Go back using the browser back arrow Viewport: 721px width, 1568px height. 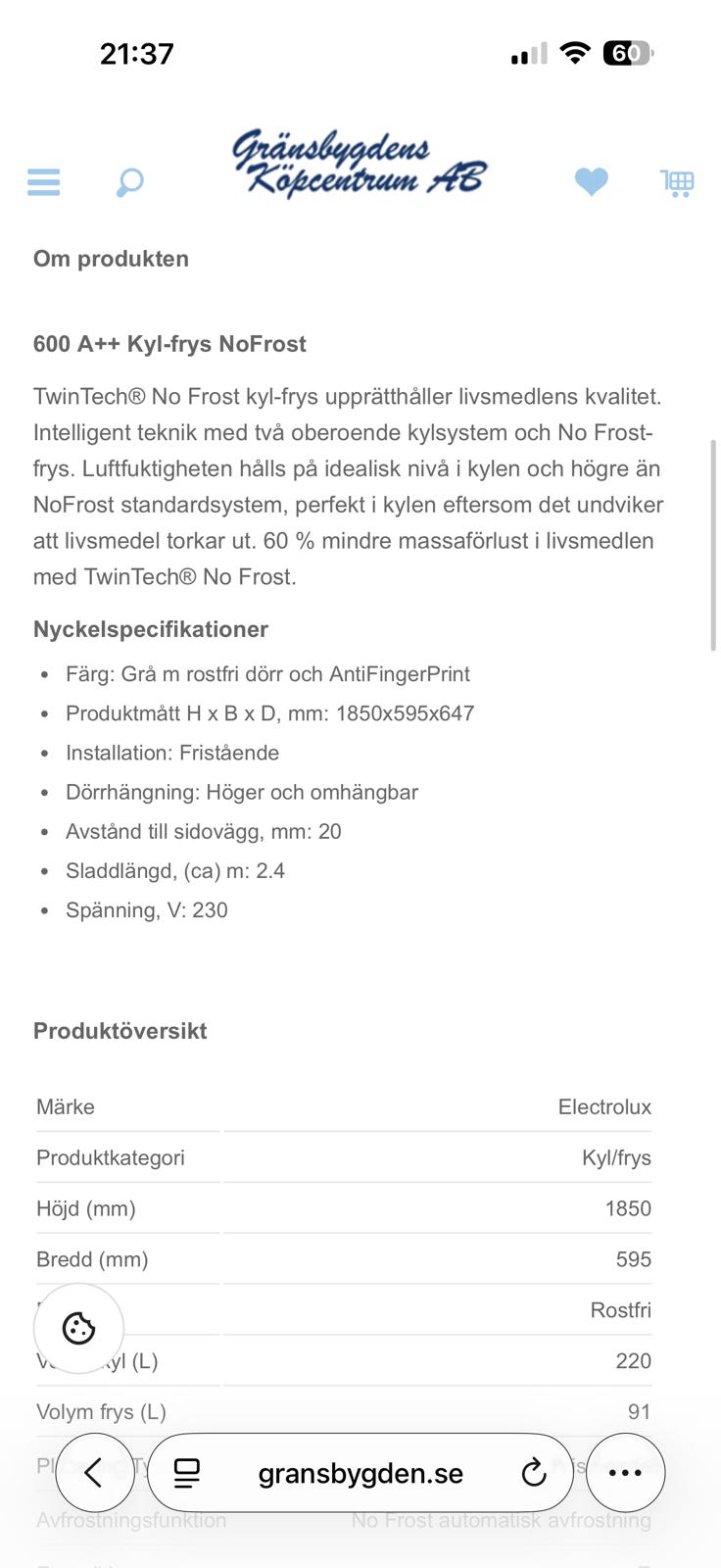tap(94, 1472)
